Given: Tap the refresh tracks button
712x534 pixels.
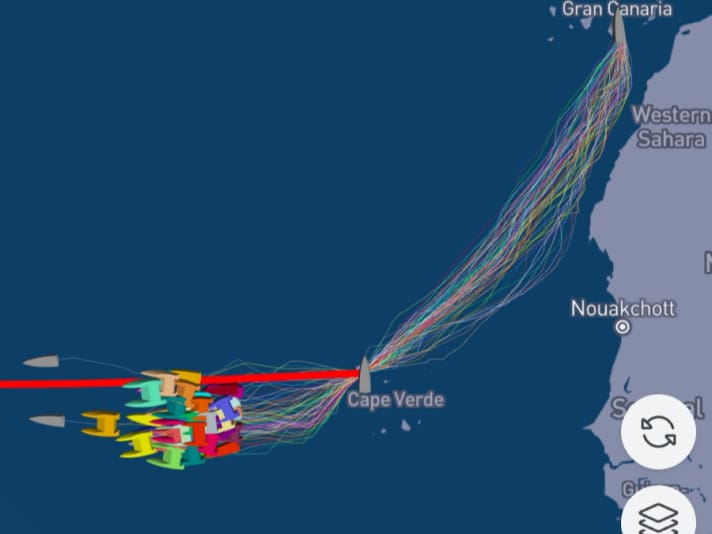Looking at the screenshot, I should (658, 432).
